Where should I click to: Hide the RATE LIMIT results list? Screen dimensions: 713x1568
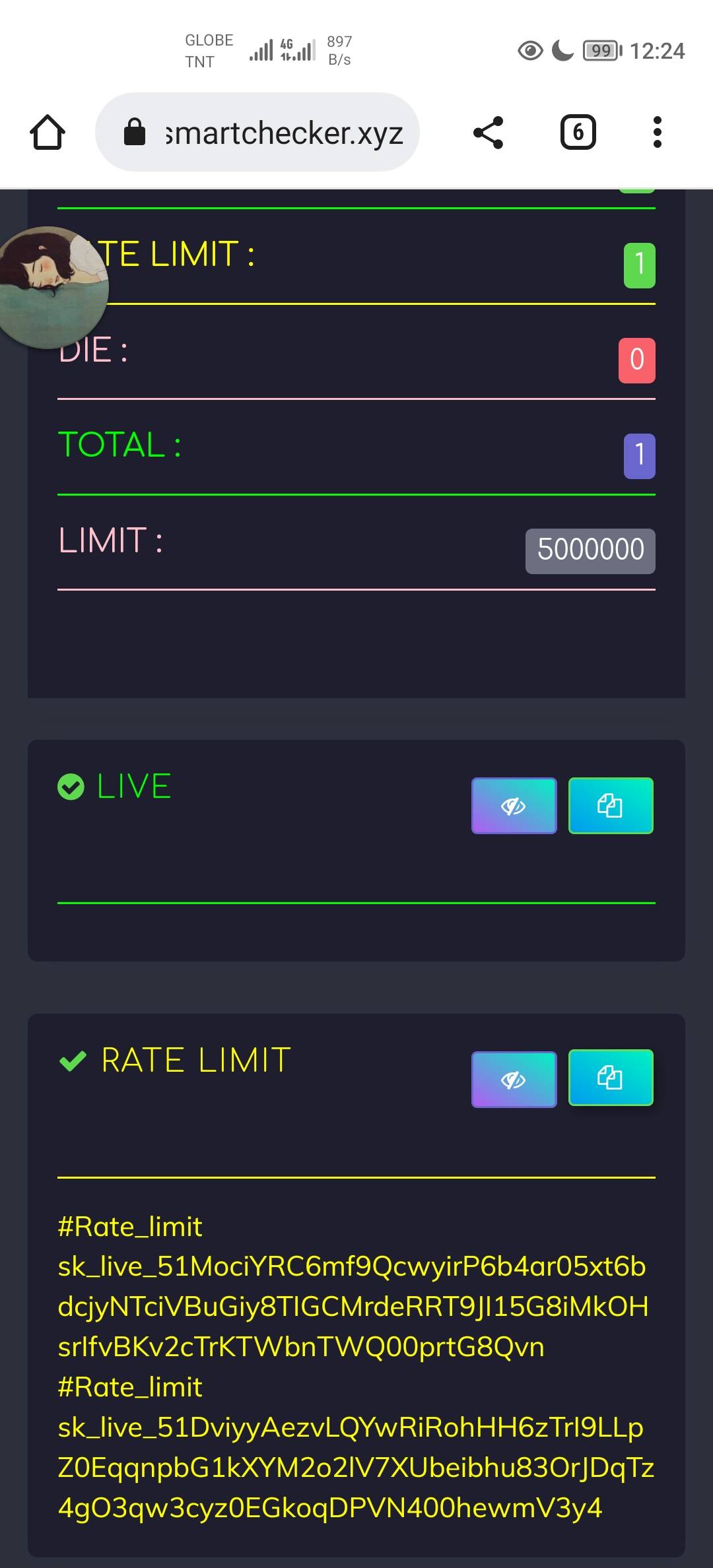point(514,1080)
